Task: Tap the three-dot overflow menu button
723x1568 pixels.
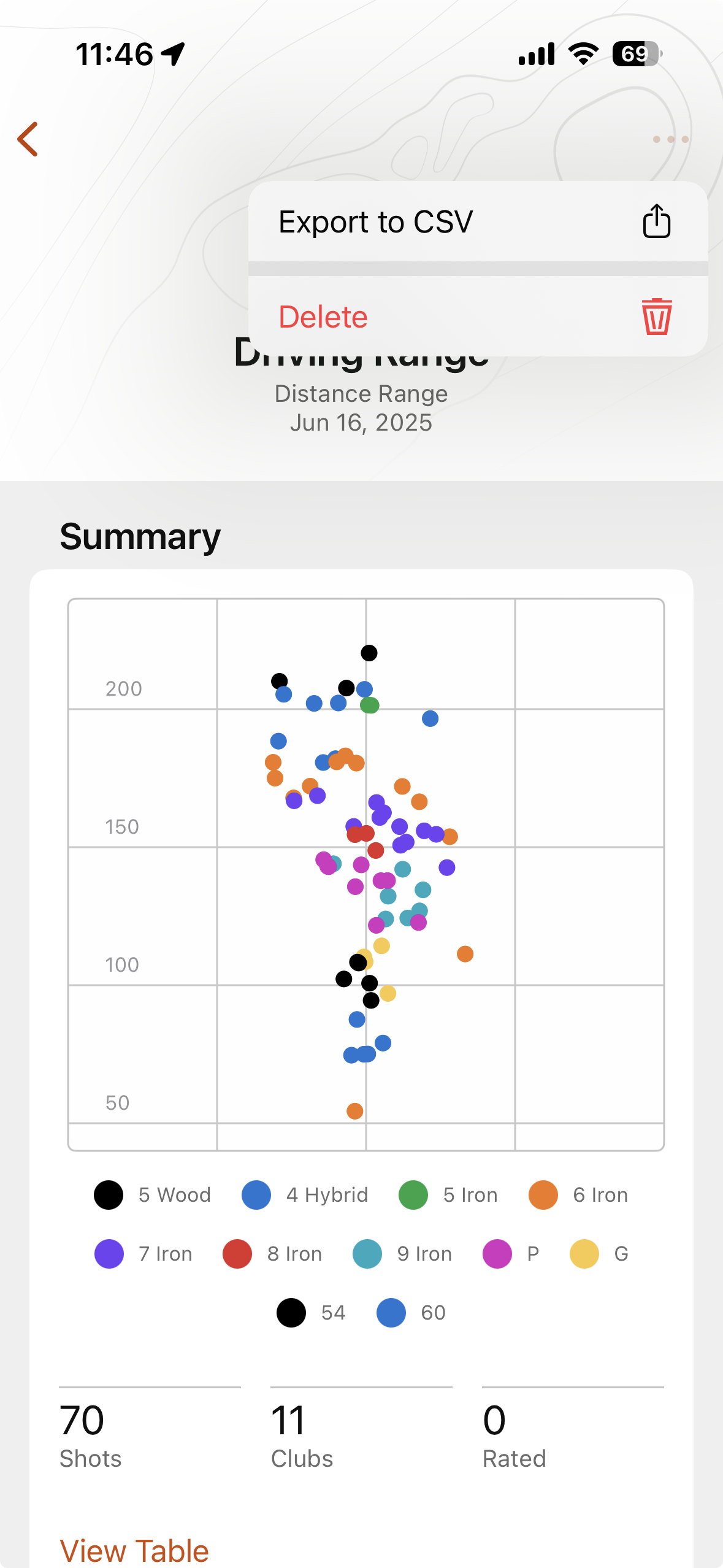Action: point(670,140)
